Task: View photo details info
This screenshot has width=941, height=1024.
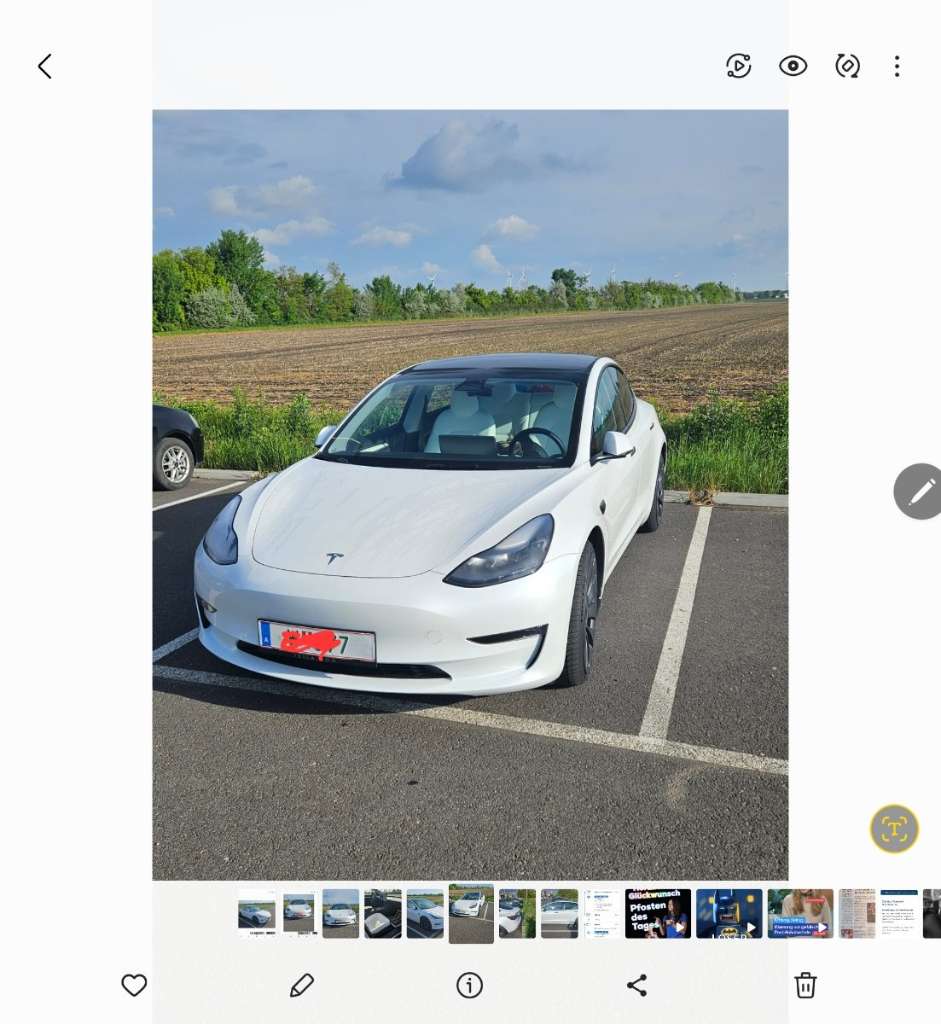Action: coord(469,985)
